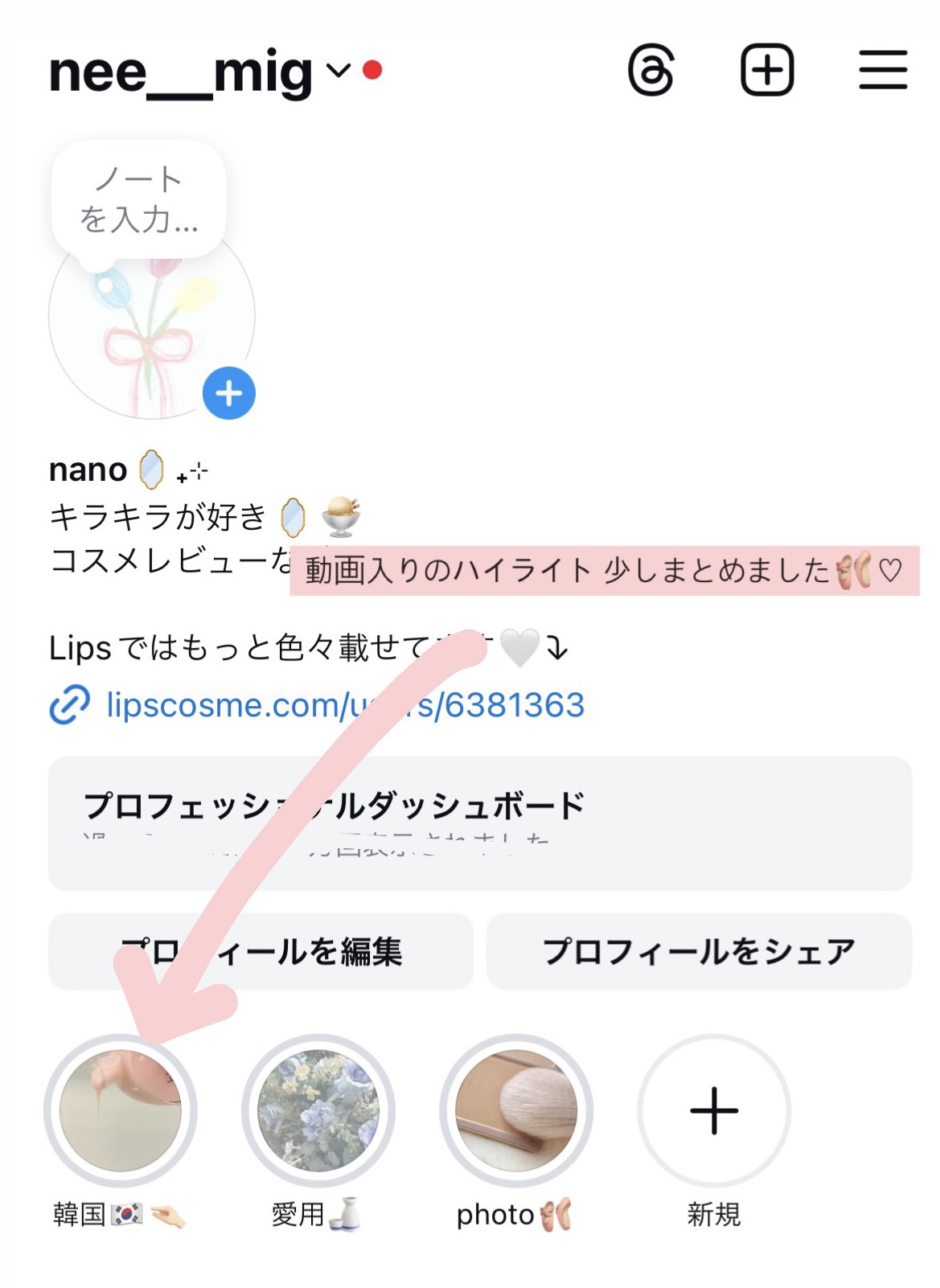Create a new highlight with 新規

(x=713, y=1110)
